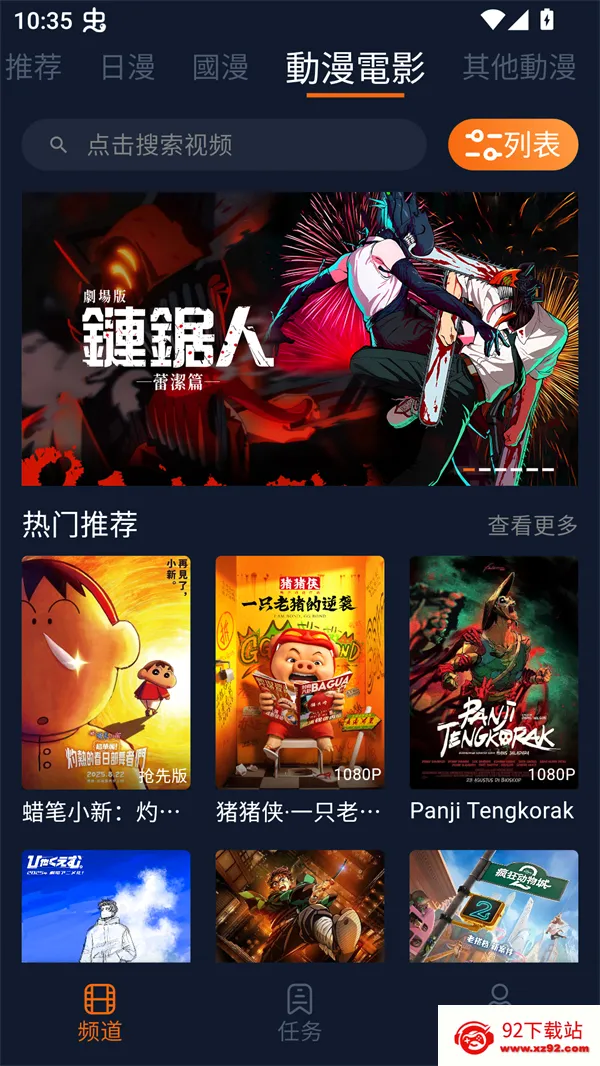600x1066 pixels.
Task: Open the 其他動漫 tab
Action: pyautogui.click(x=520, y=68)
